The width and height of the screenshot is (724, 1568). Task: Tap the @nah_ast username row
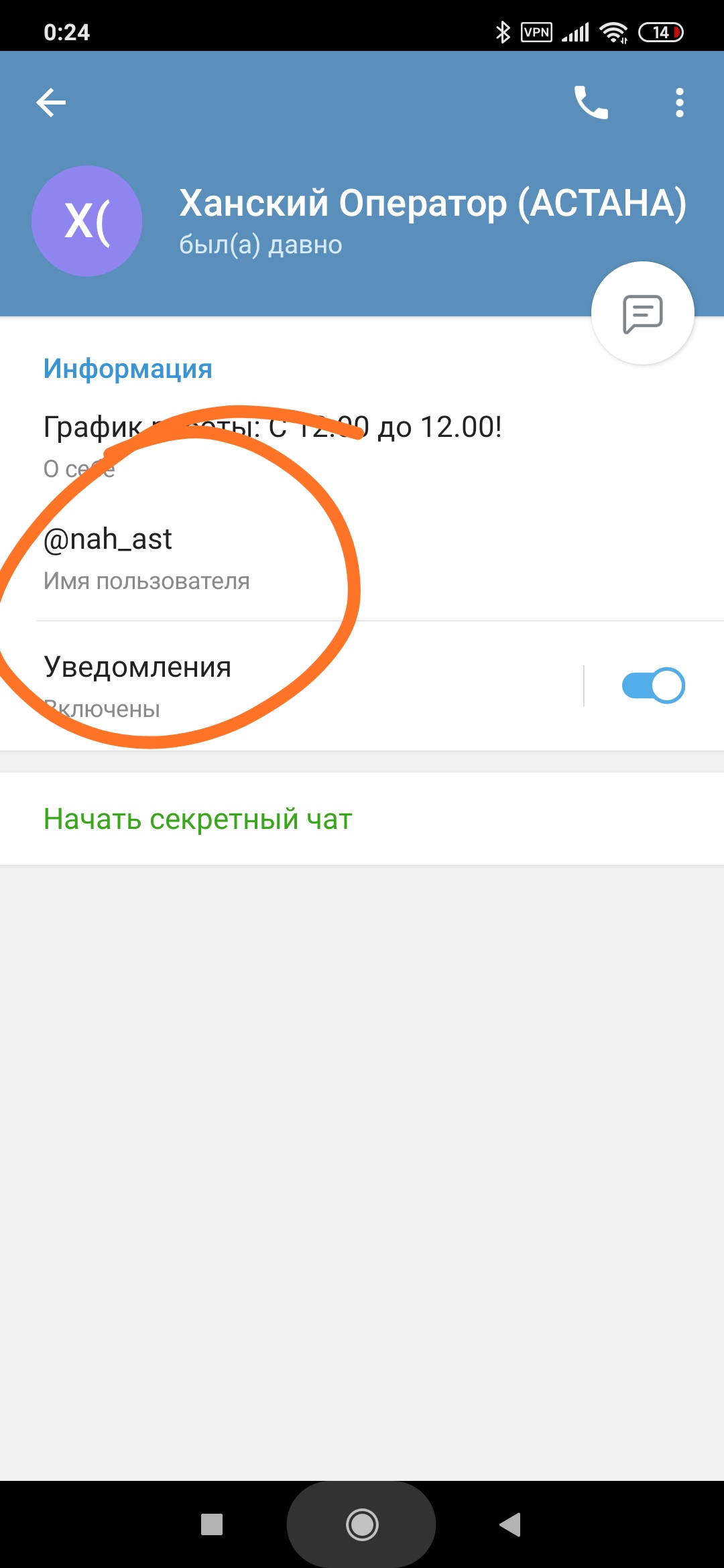pos(362,558)
